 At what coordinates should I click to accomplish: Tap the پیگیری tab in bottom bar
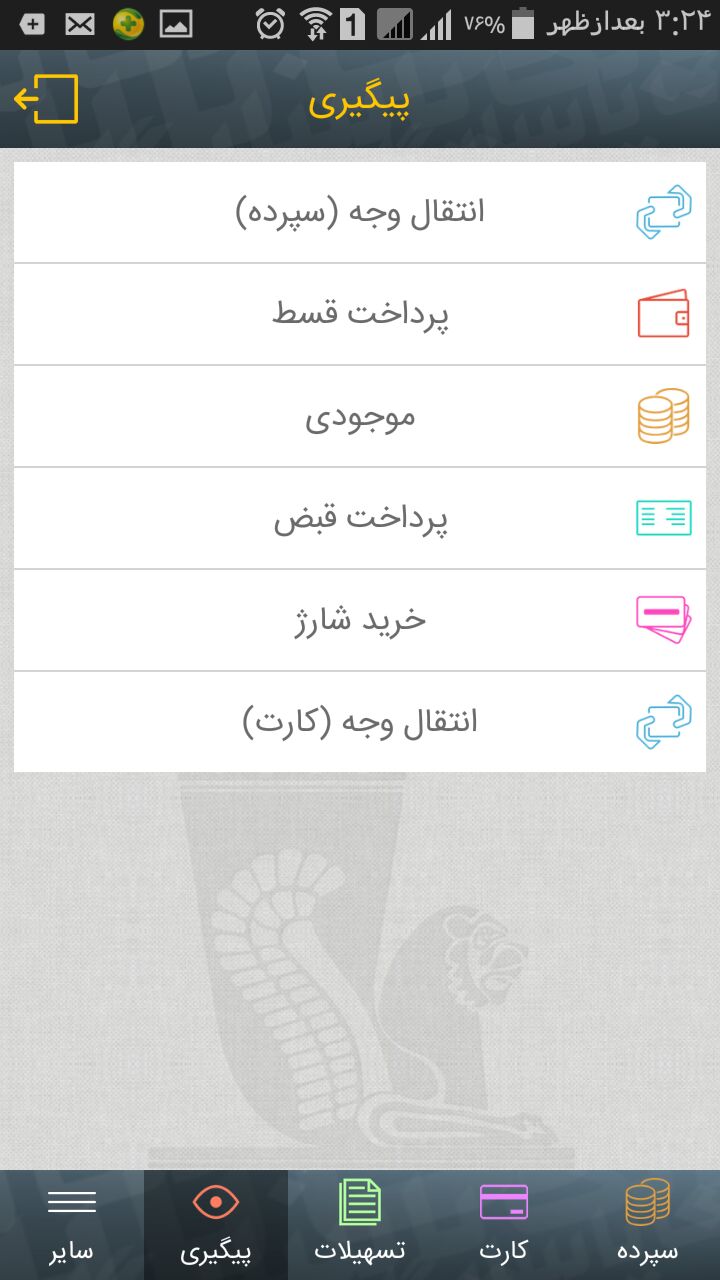(x=216, y=1224)
